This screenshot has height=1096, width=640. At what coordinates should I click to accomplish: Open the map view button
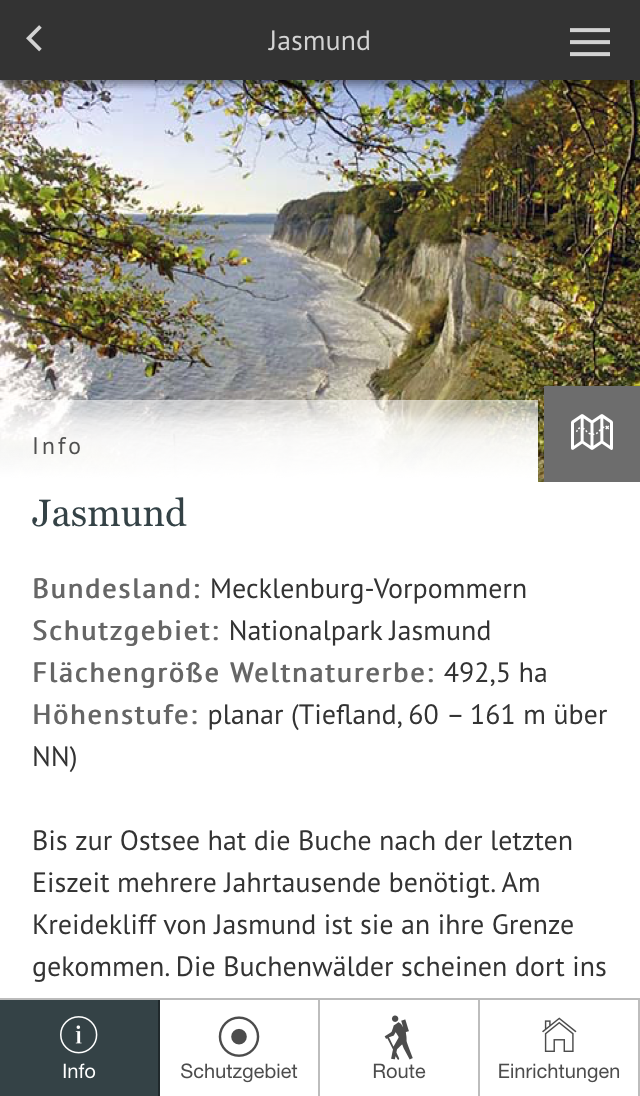592,433
